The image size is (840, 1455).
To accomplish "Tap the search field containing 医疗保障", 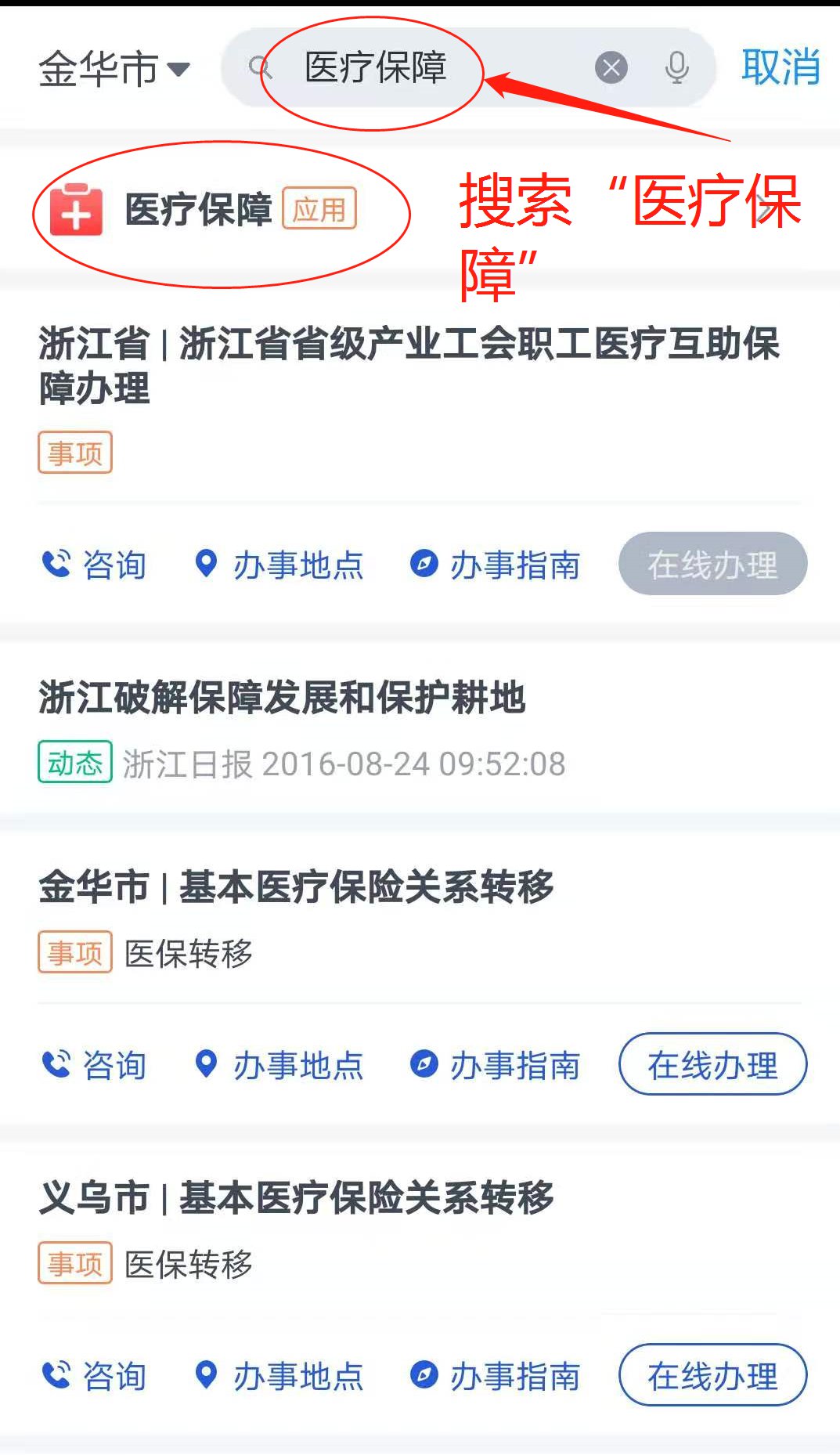I will [407, 68].
